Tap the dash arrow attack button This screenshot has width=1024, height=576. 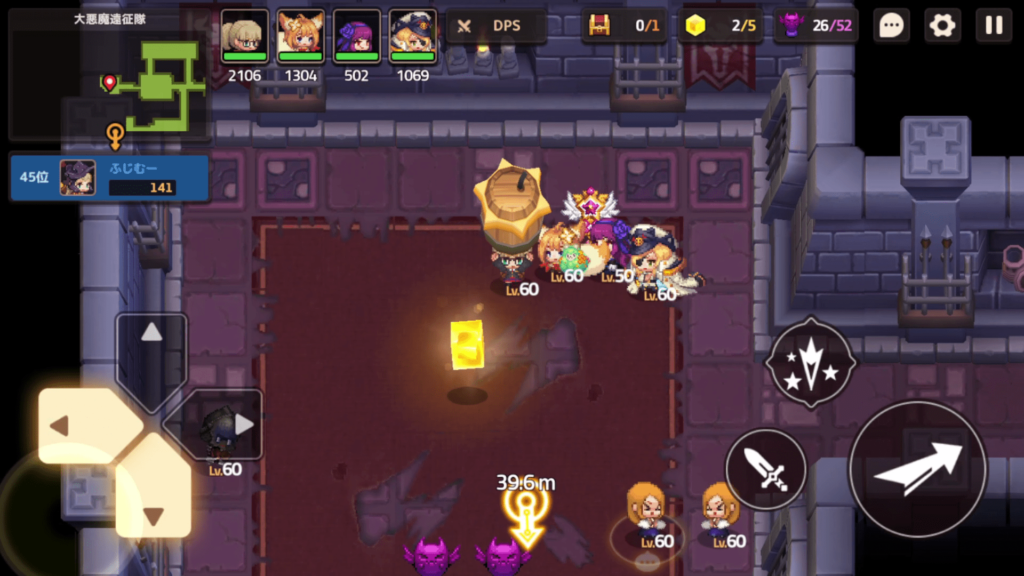pos(917,469)
